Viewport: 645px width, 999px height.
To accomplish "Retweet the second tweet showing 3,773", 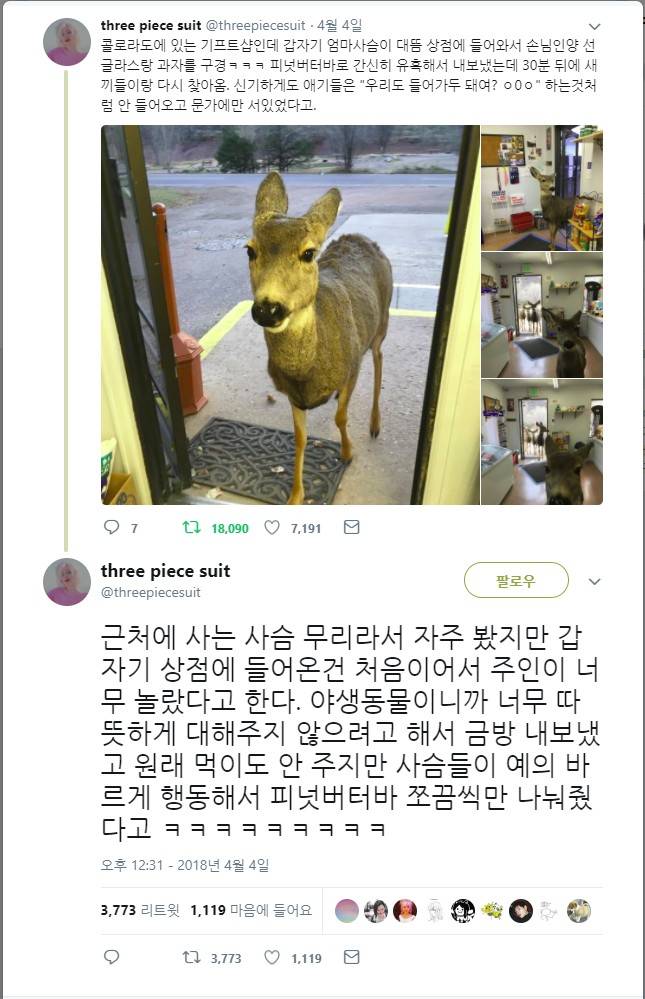I will pos(191,958).
